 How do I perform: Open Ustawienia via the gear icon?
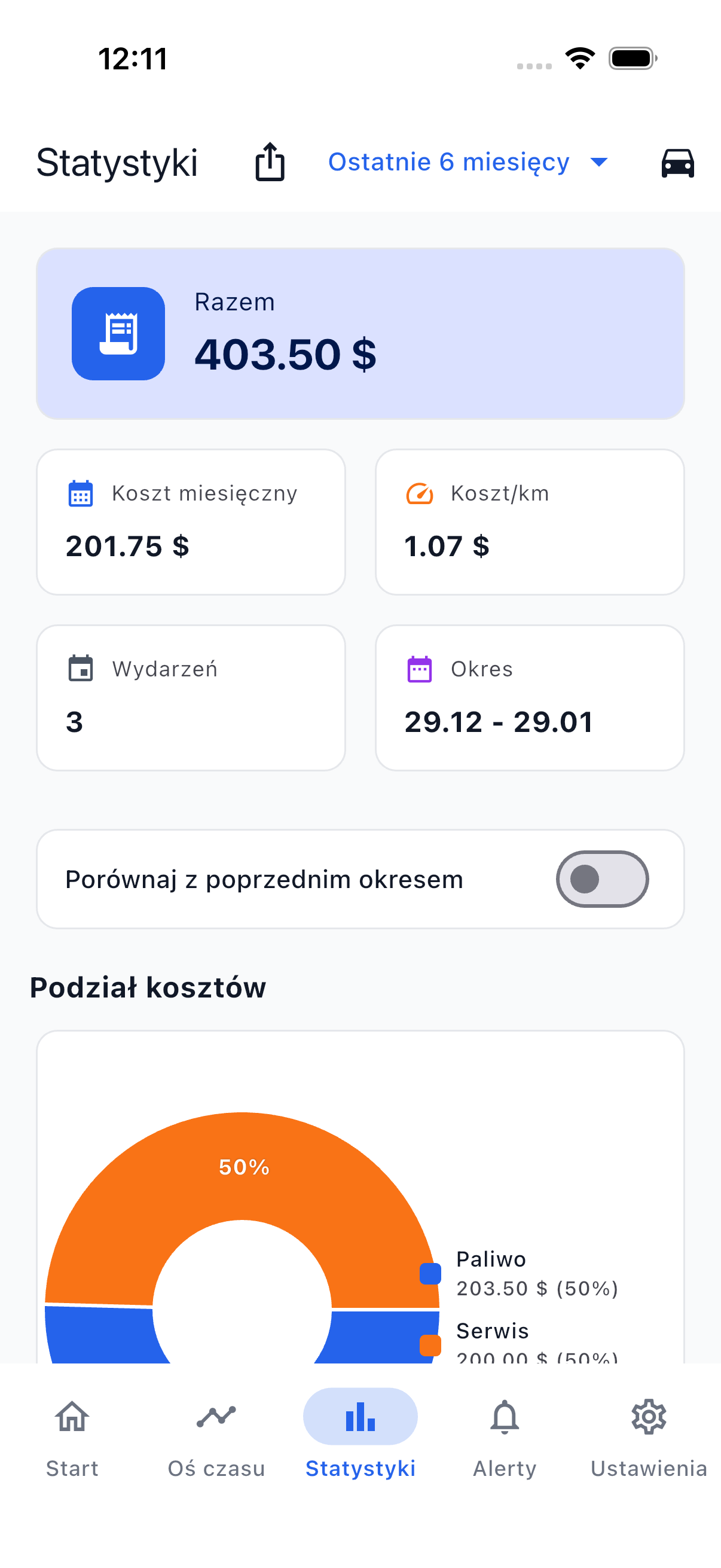click(x=648, y=1417)
